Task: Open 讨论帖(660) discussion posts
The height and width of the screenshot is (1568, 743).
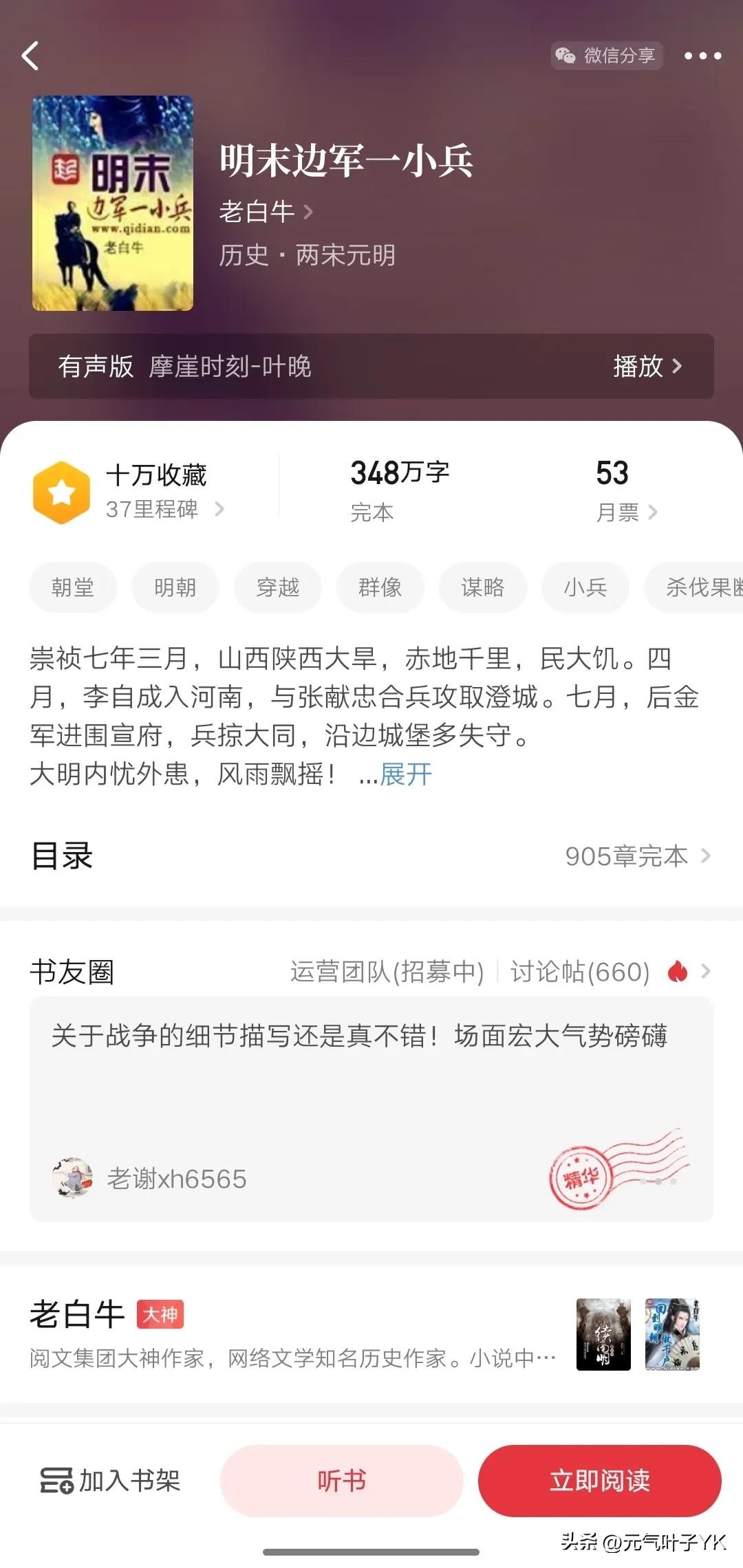Action: tap(579, 972)
